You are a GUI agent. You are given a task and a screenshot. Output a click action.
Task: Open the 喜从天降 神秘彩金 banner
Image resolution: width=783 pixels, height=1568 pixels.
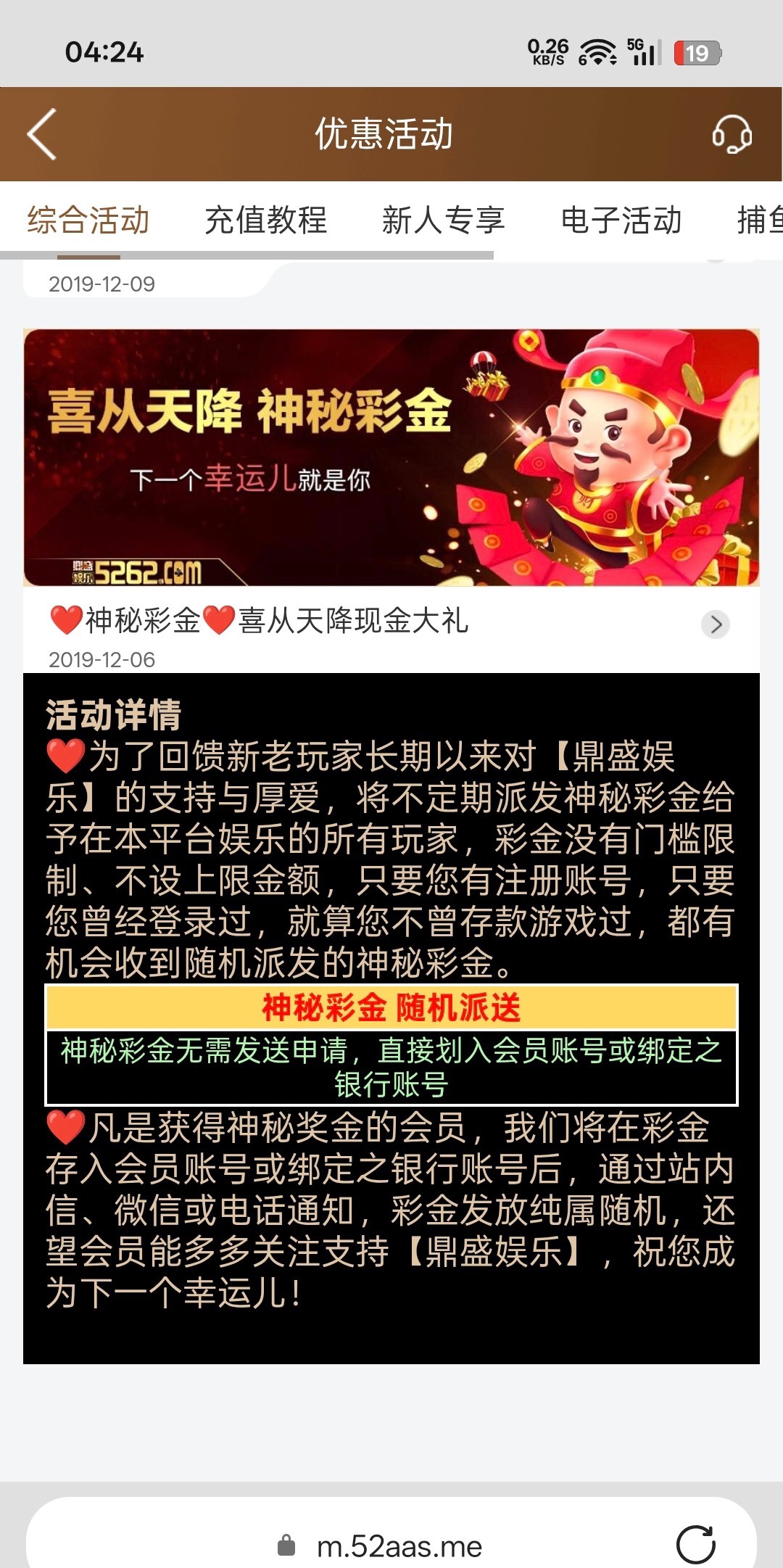(391, 457)
